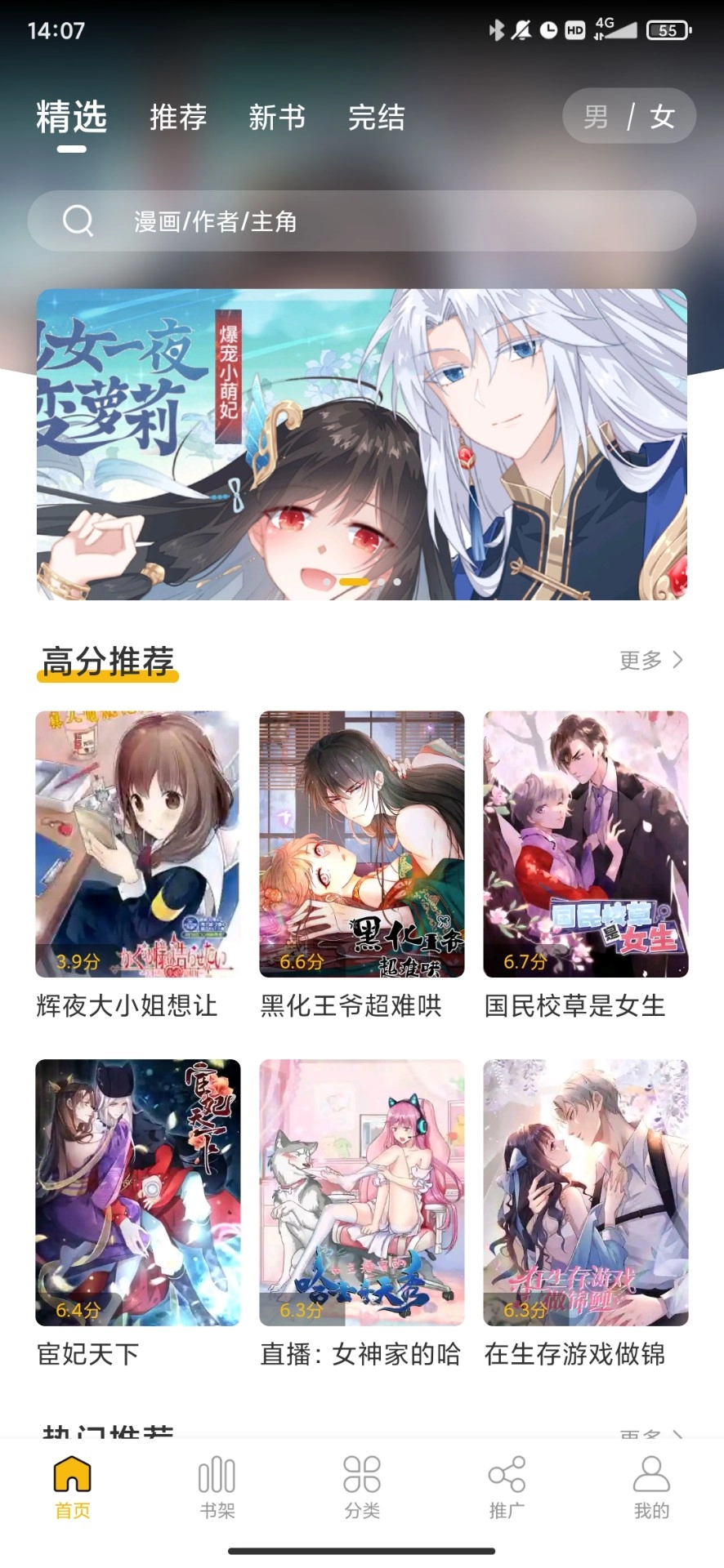Click the 漫画/作者/主角 search field
Image resolution: width=724 pixels, height=1568 pixels.
217,220
